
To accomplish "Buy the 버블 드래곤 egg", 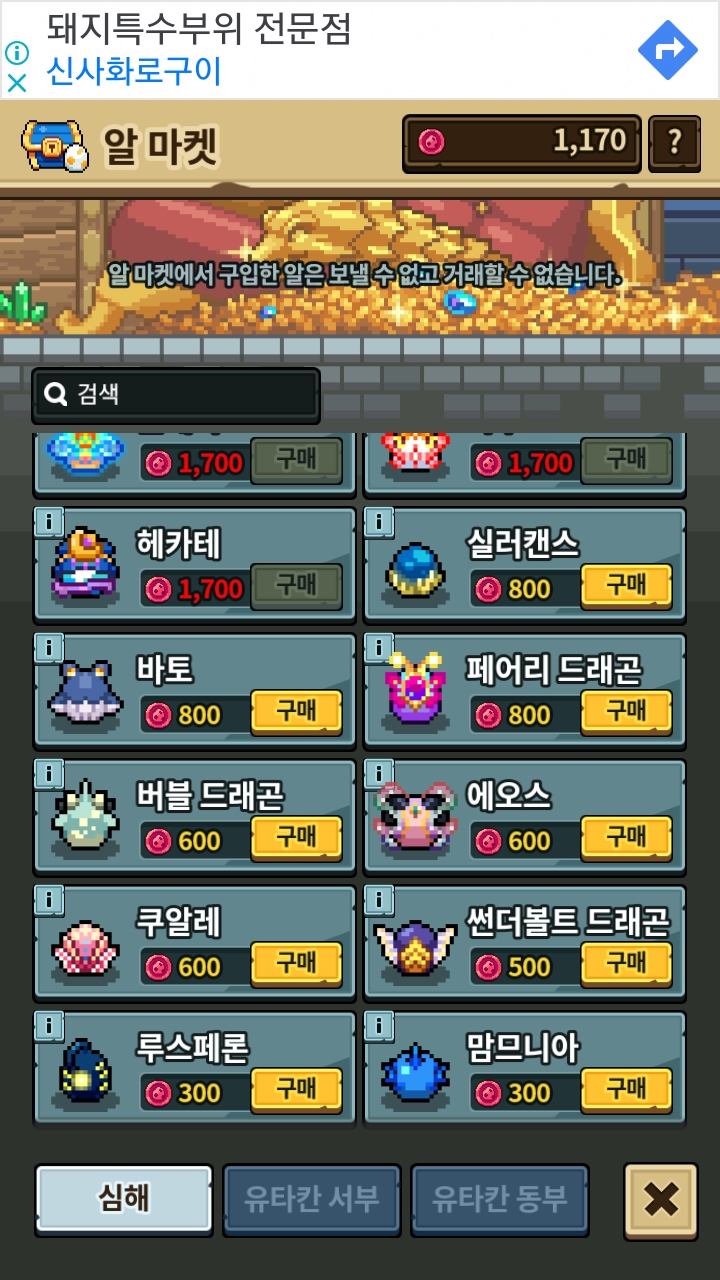I will point(296,838).
